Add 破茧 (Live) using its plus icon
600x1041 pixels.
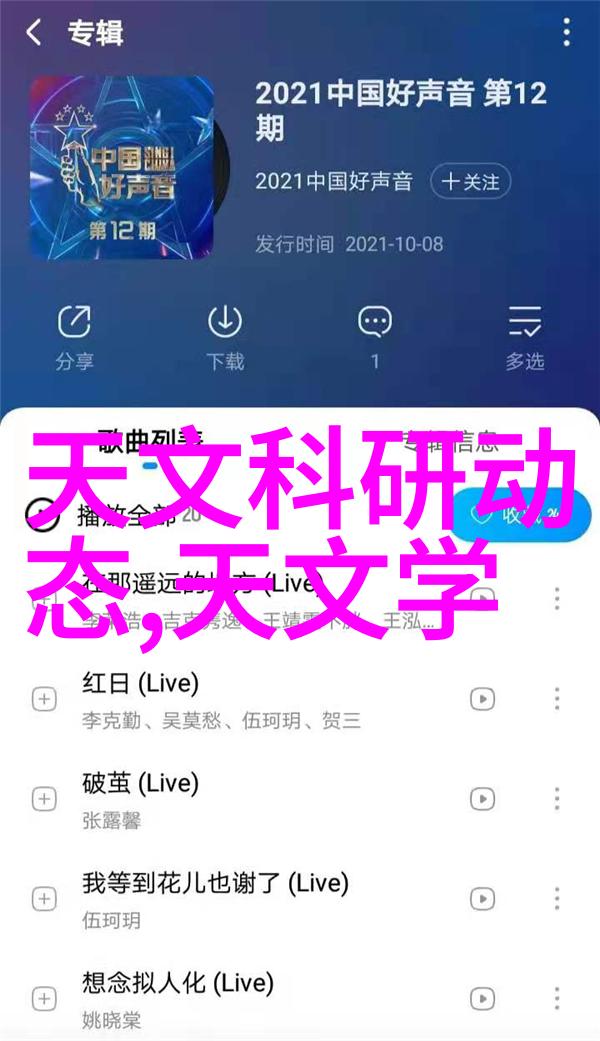tap(44, 798)
